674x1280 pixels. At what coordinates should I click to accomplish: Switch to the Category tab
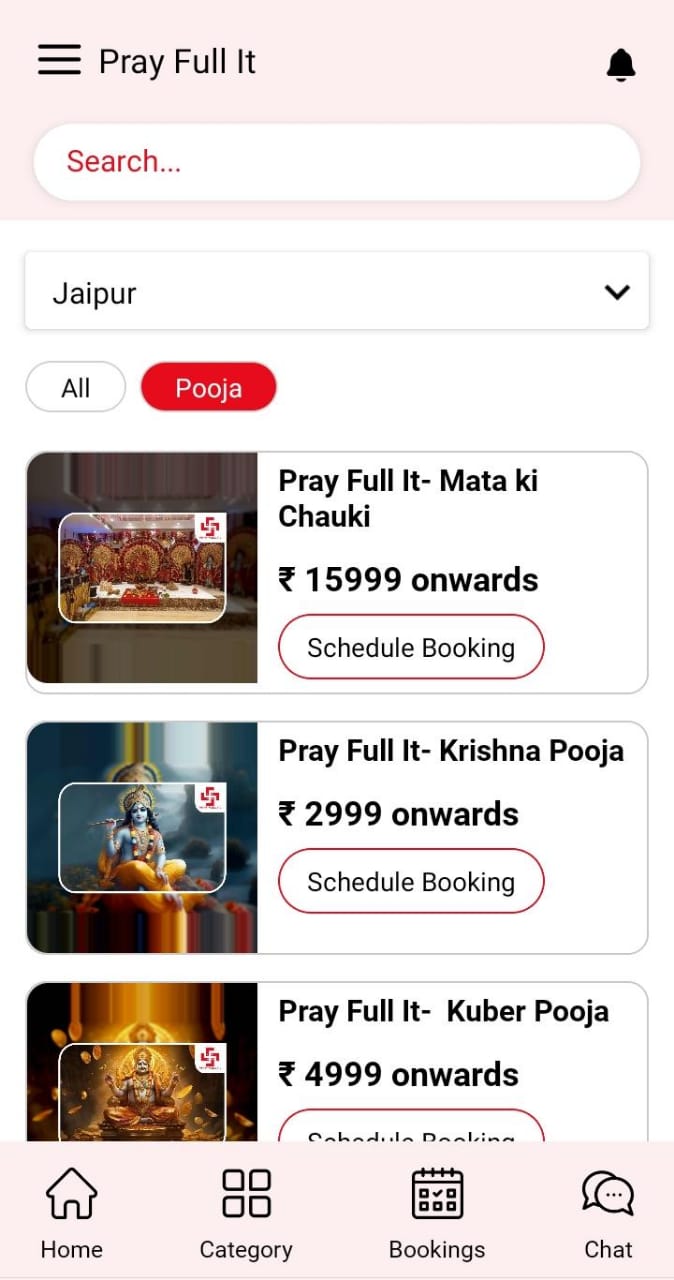[x=246, y=1212]
